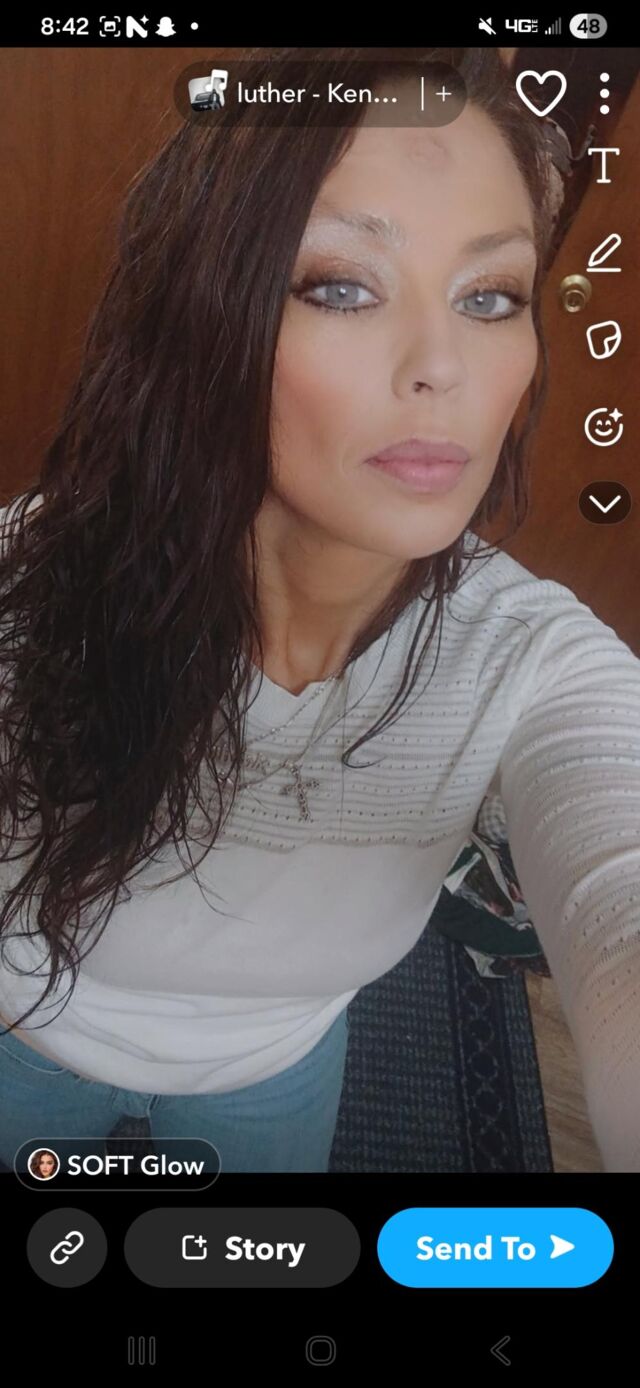
Task: Add text with the T tool
Action: 604,166
